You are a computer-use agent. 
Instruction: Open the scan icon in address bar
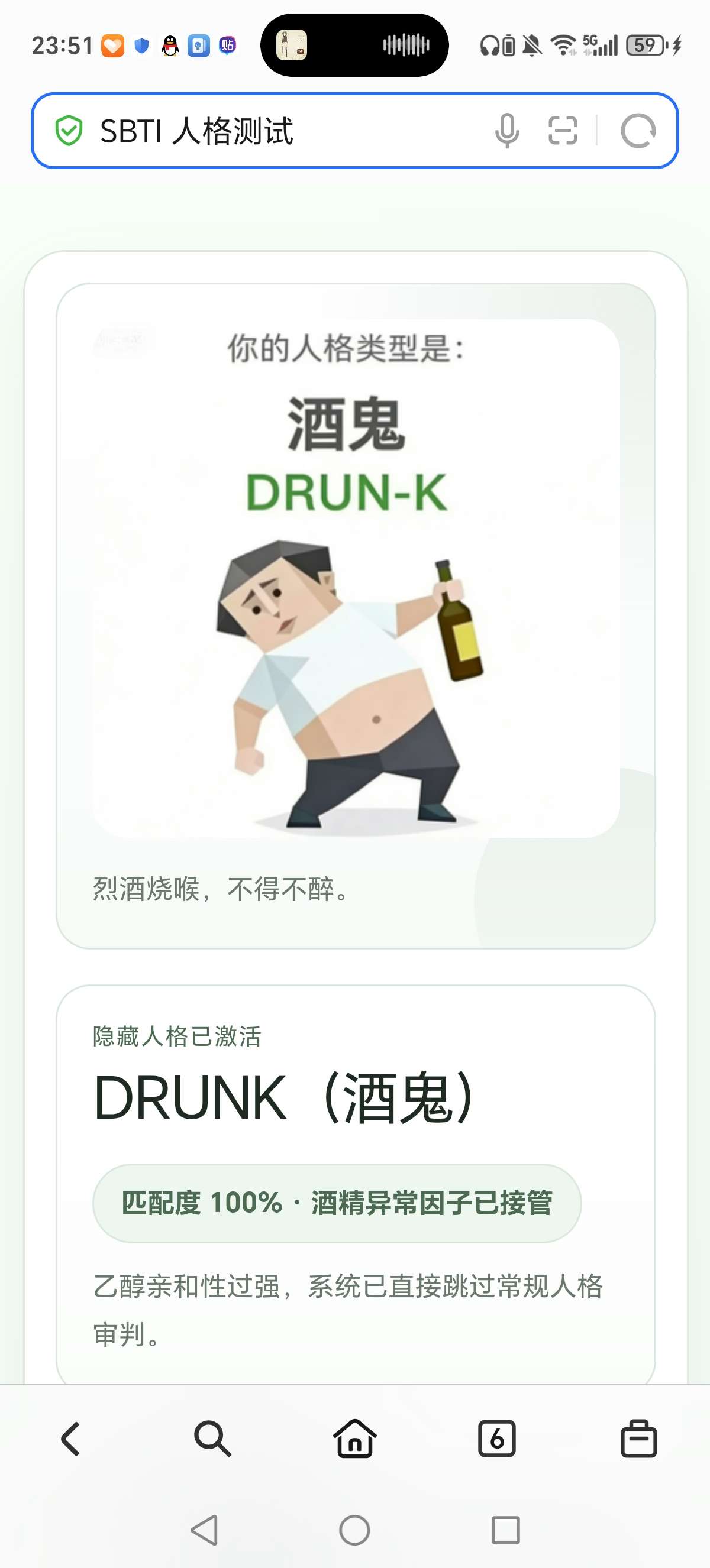(x=562, y=131)
